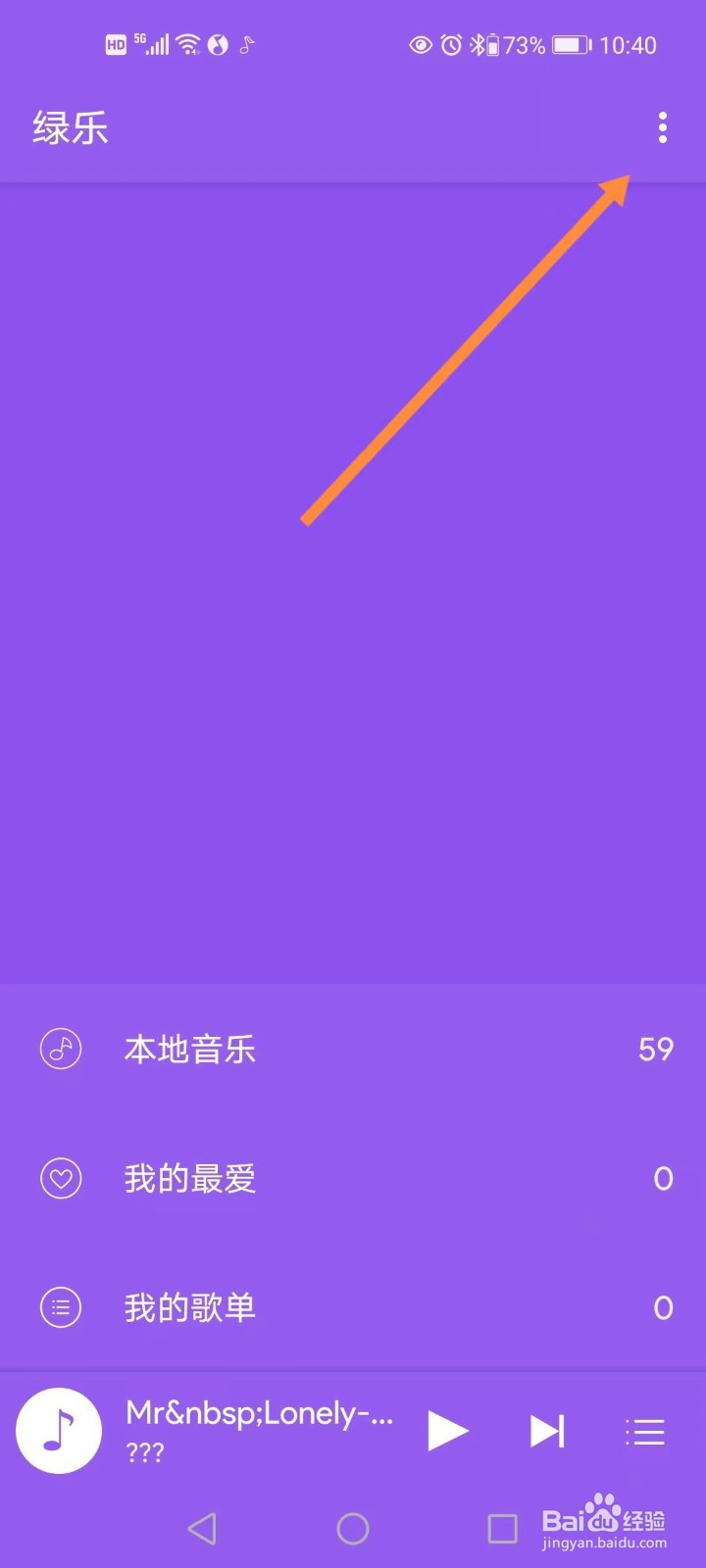Tap the Back navigation button
706x1568 pixels.
point(202,1526)
